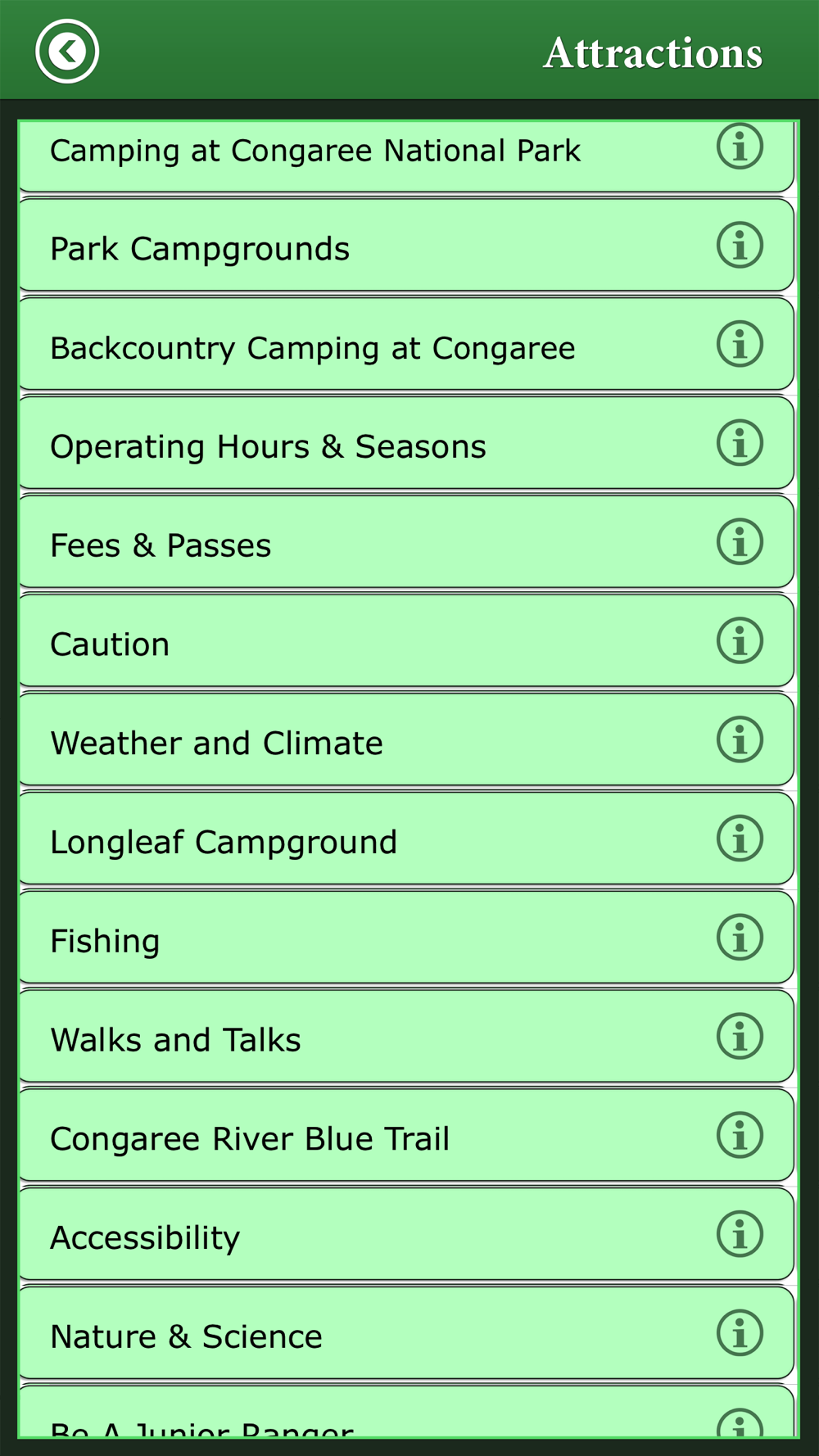
Task: Select the Fishing row
Action: coord(406,938)
